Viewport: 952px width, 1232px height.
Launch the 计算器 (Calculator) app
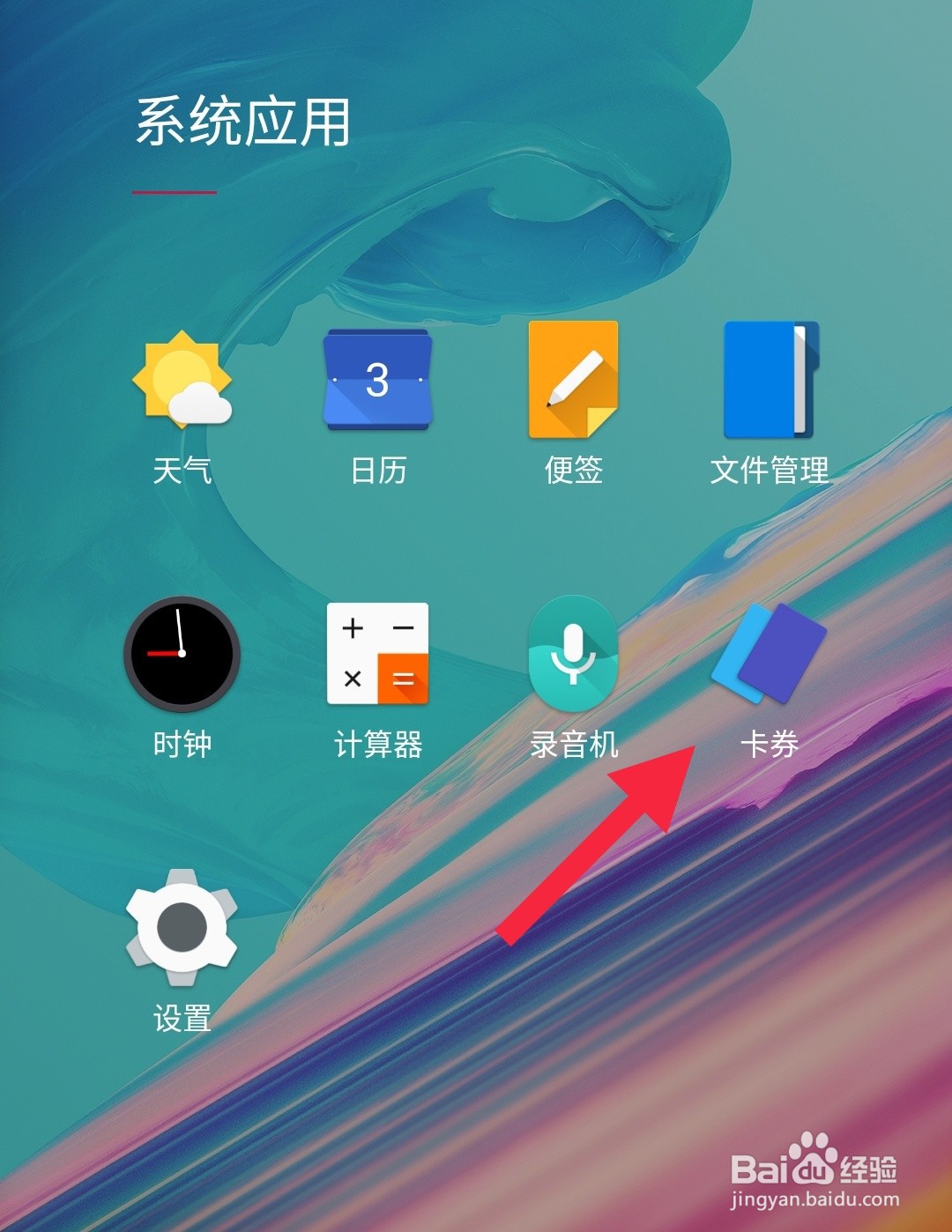tap(379, 655)
